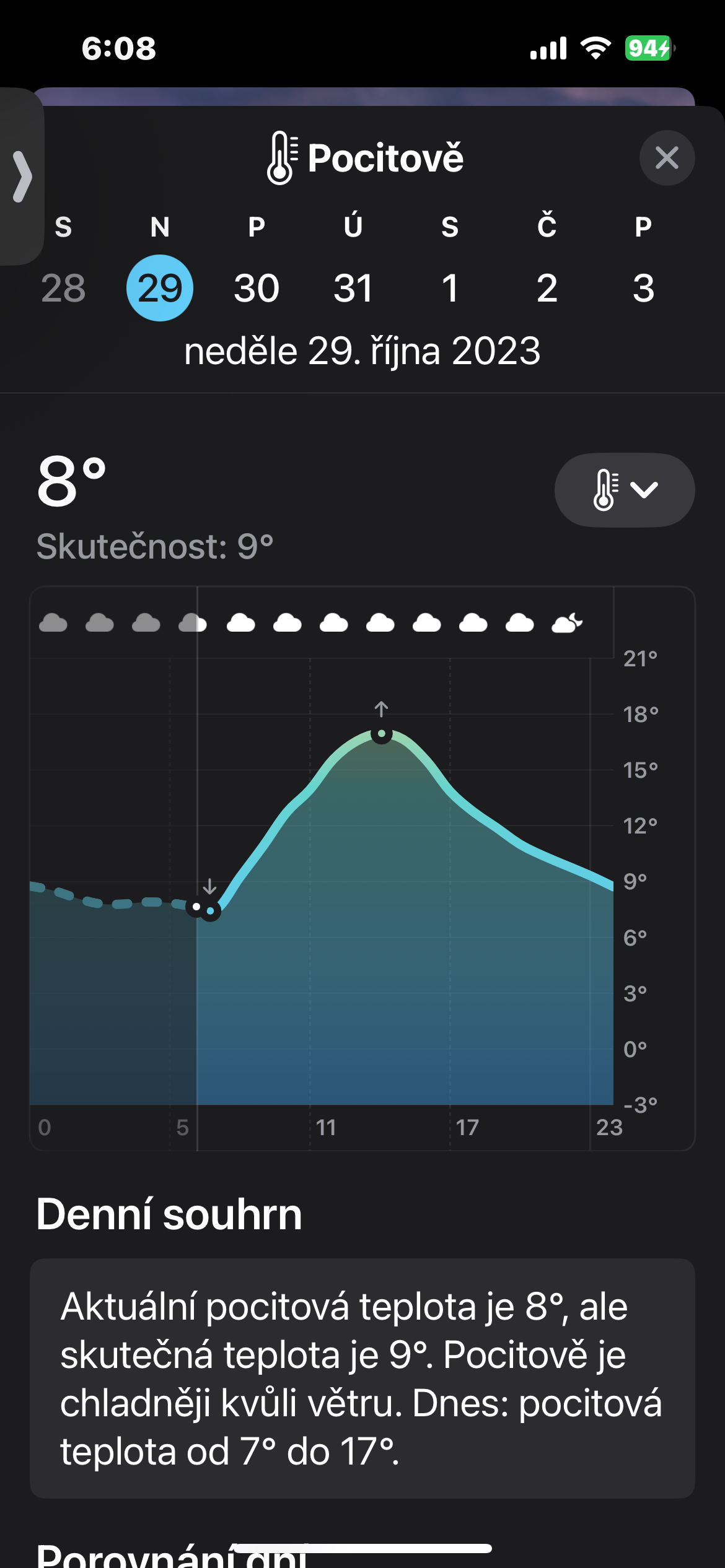
Task: Switch to Monday the 30th
Action: pos(257,288)
